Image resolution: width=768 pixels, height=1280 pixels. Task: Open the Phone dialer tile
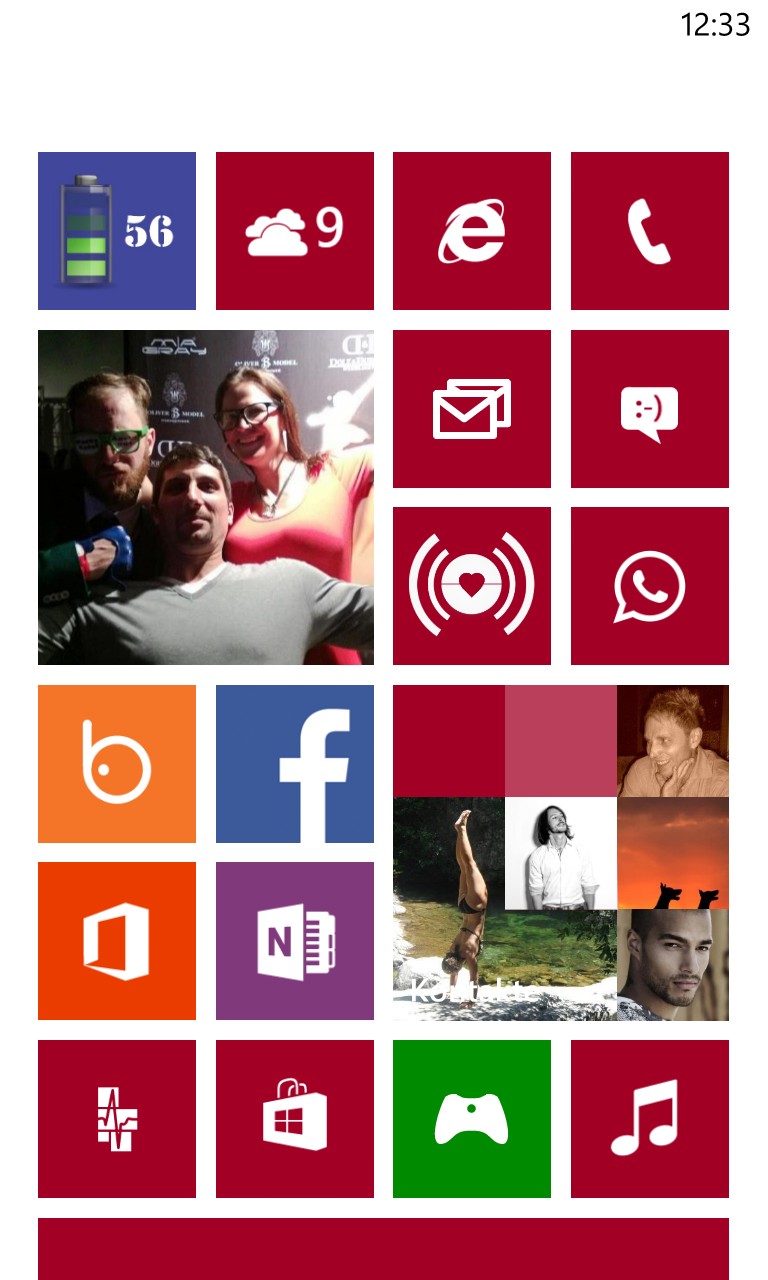point(650,231)
